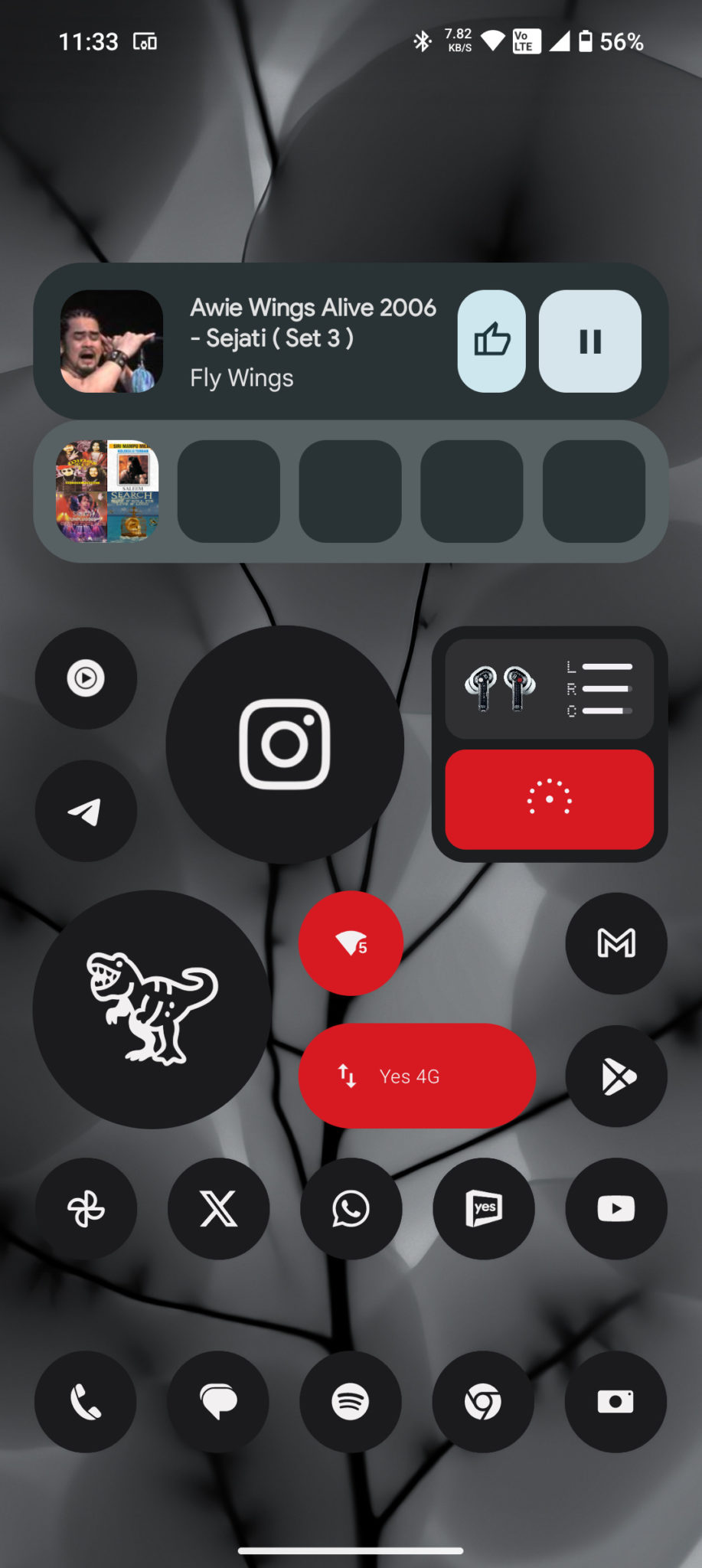Open Gmail app
This screenshot has width=702, height=1568.
616,943
